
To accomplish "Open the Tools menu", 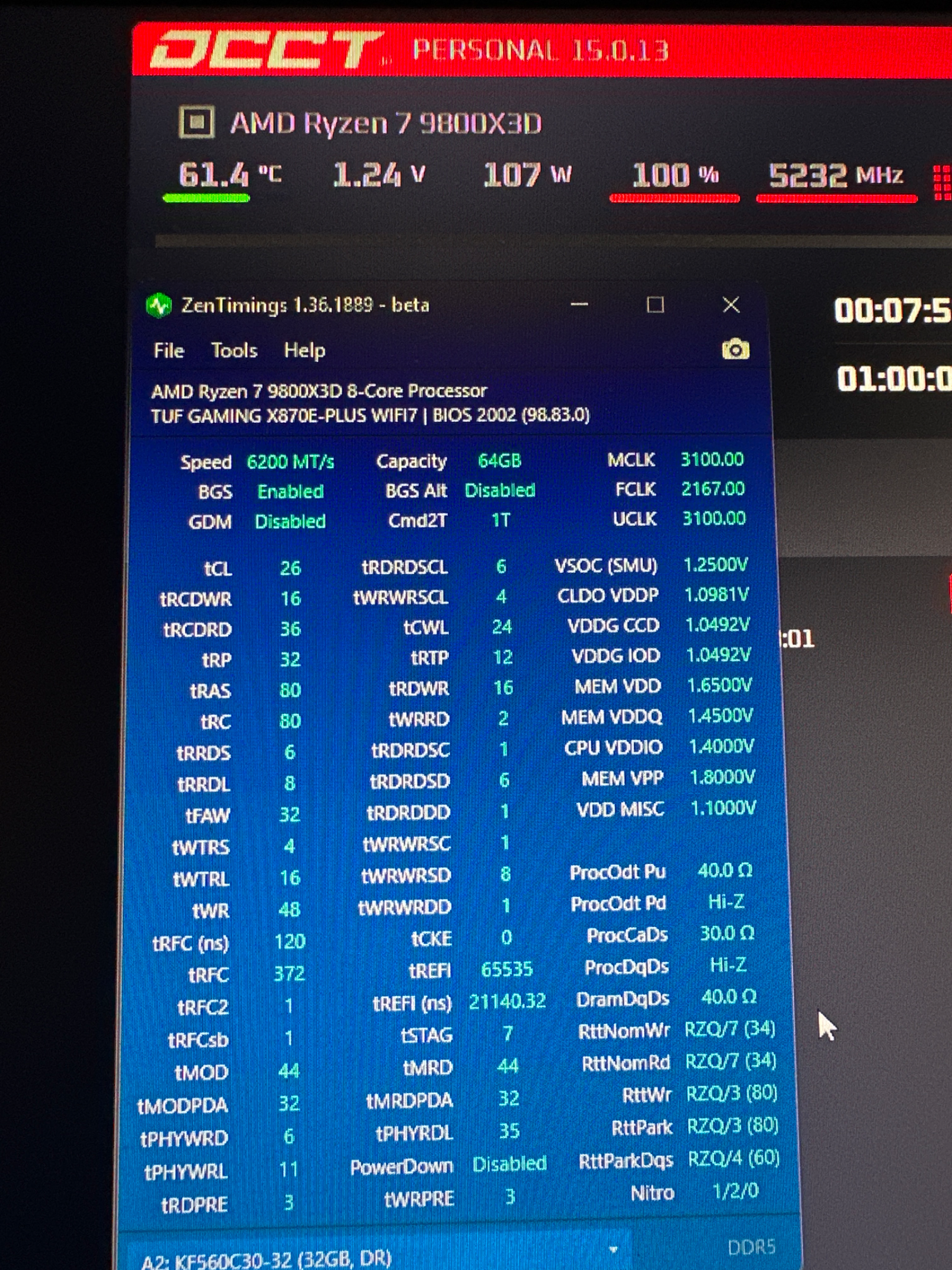I will (234, 350).
